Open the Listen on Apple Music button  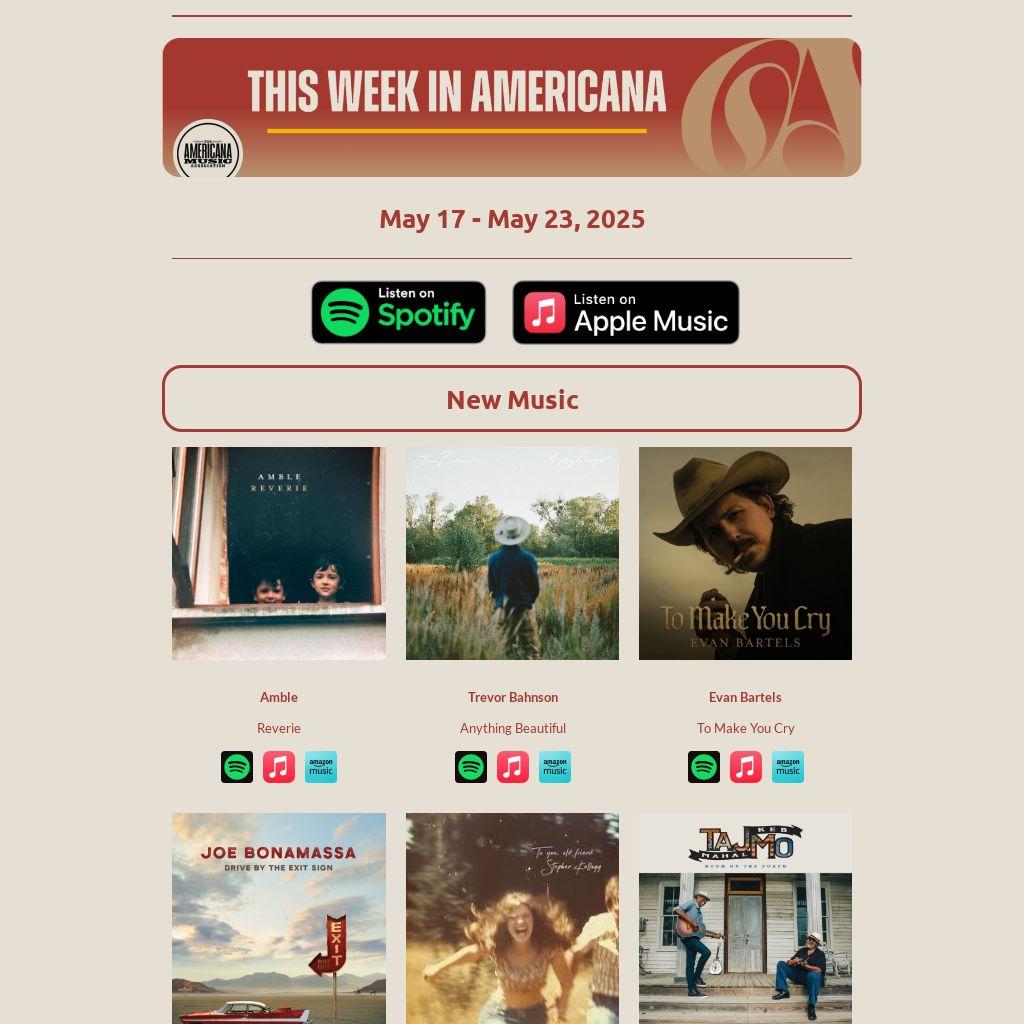point(625,312)
